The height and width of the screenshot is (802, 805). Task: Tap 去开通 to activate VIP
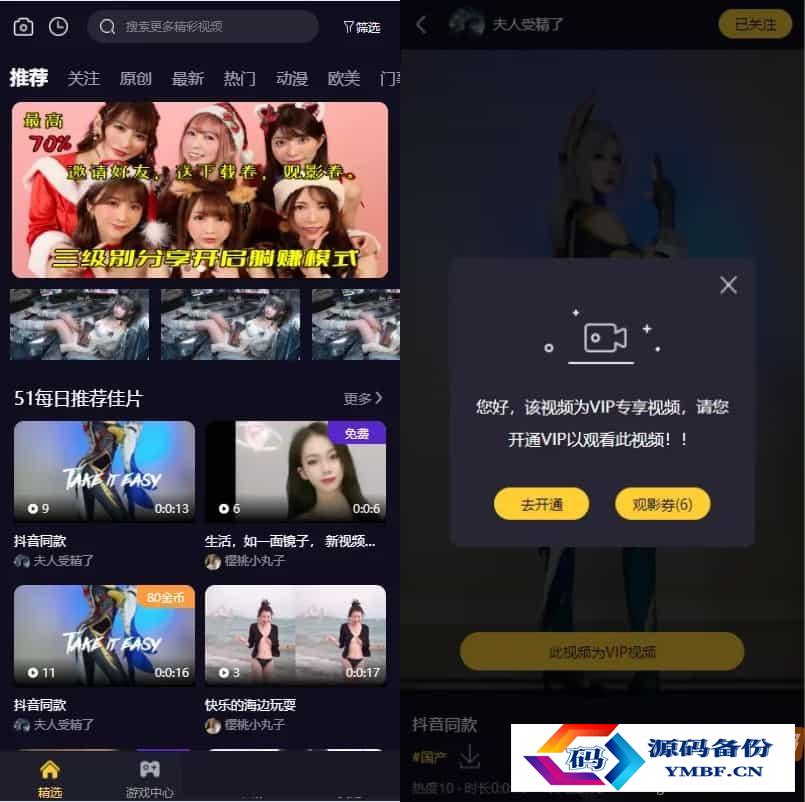(x=541, y=504)
